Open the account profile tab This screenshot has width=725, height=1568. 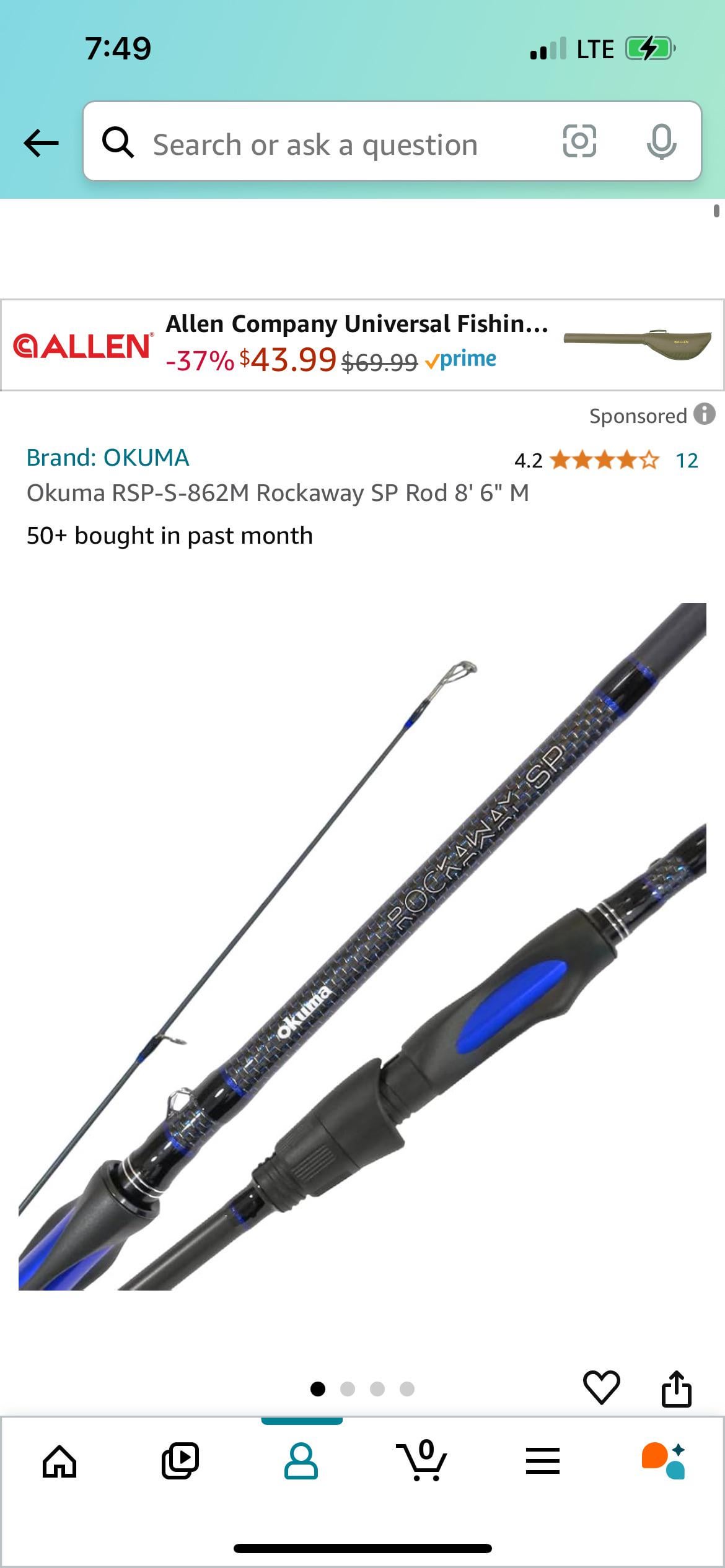pos(301,1461)
